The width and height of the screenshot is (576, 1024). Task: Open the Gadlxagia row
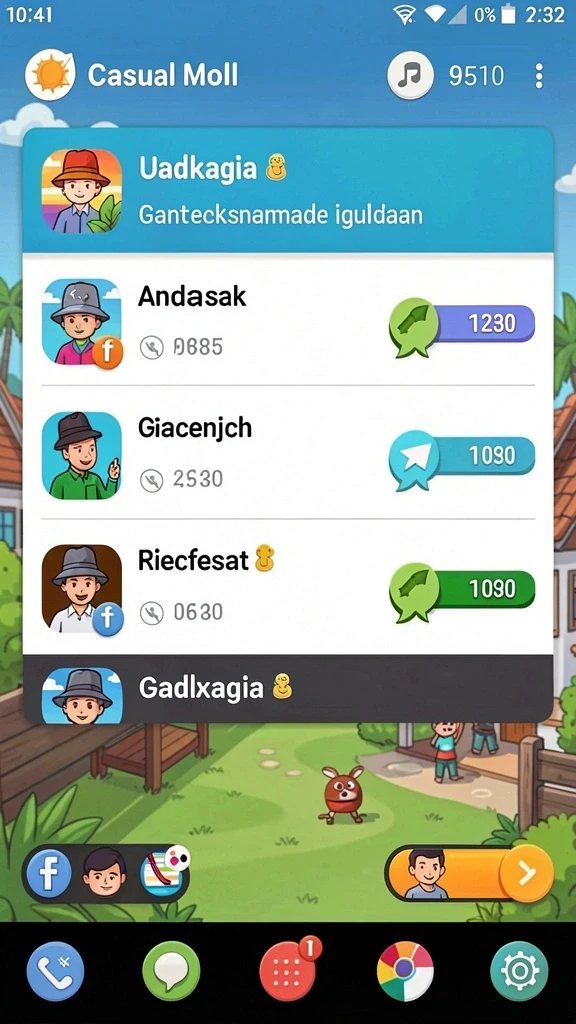coord(288,689)
